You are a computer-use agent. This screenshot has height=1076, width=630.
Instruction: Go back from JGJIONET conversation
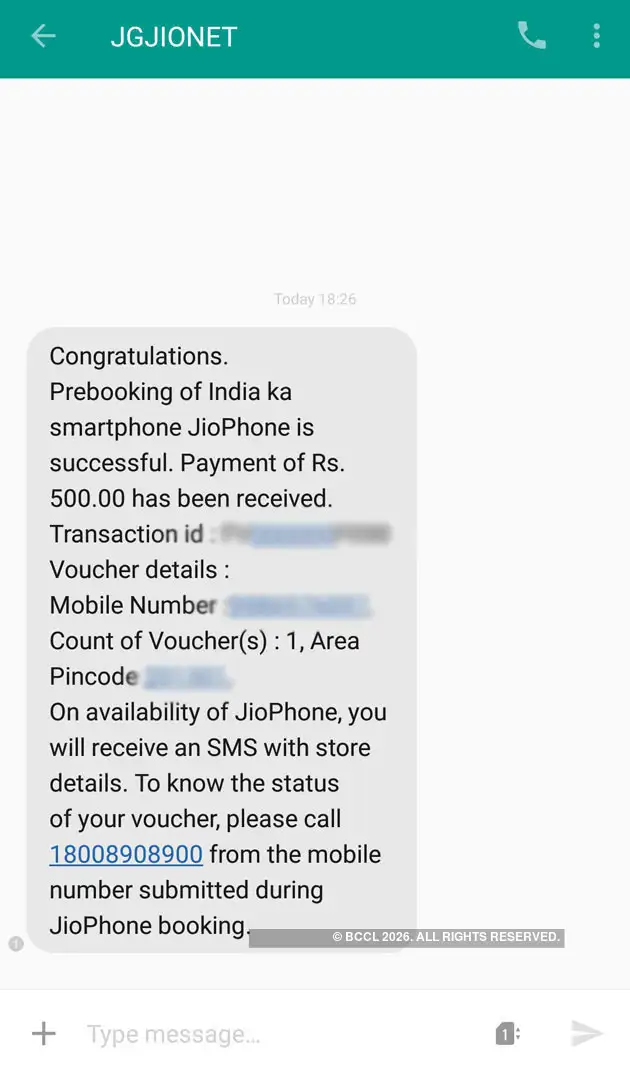click(x=43, y=37)
